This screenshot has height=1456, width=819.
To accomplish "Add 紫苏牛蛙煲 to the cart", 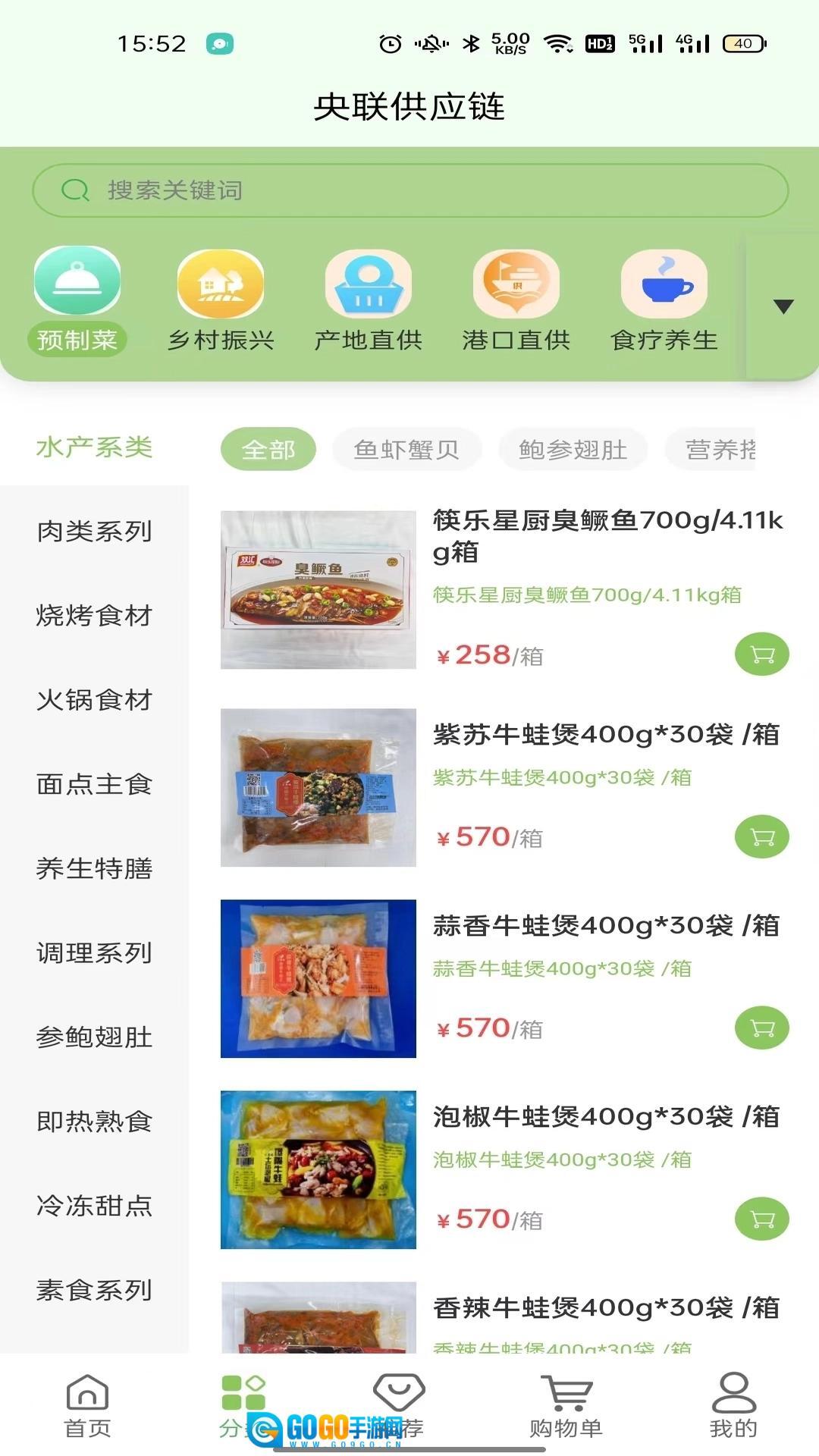I will 761,838.
